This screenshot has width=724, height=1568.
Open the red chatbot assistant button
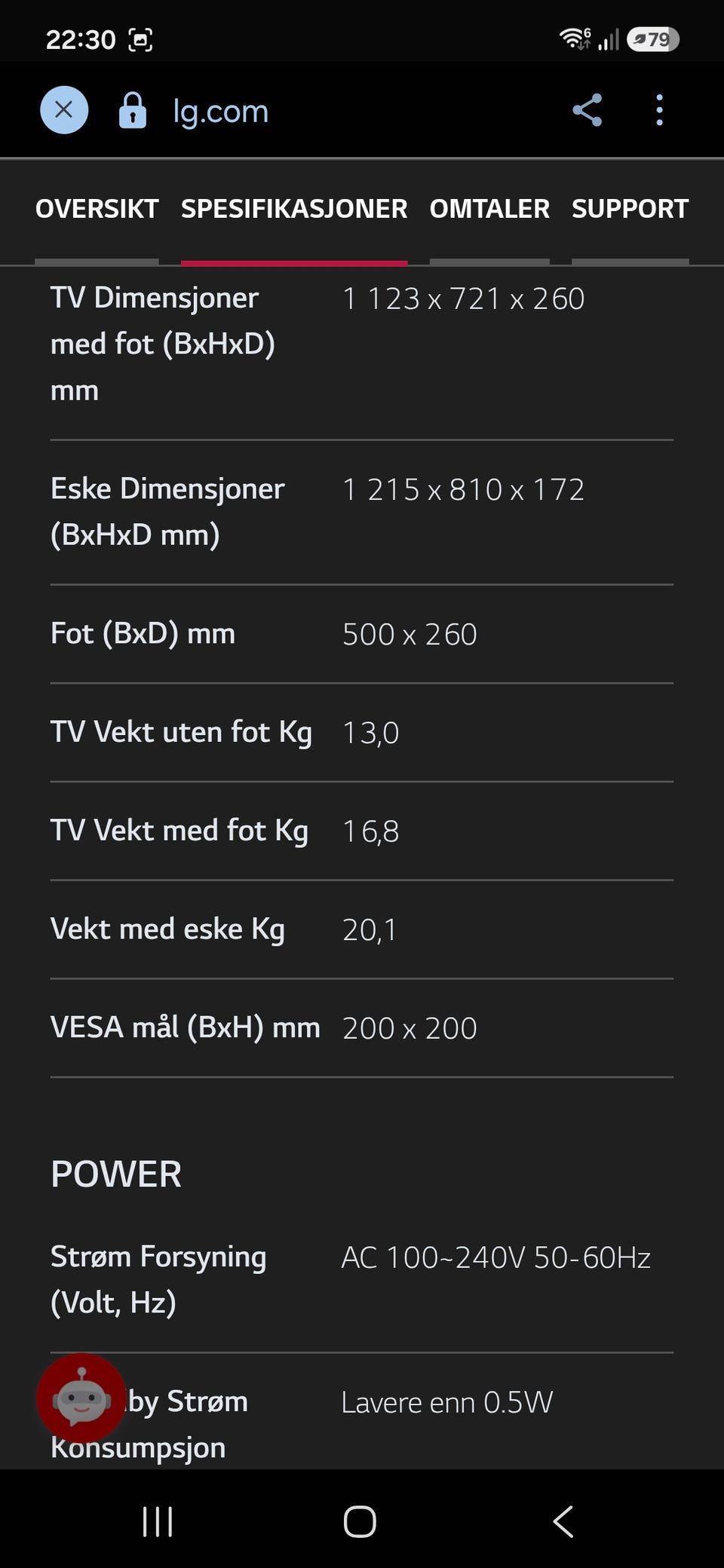click(x=81, y=1398)
